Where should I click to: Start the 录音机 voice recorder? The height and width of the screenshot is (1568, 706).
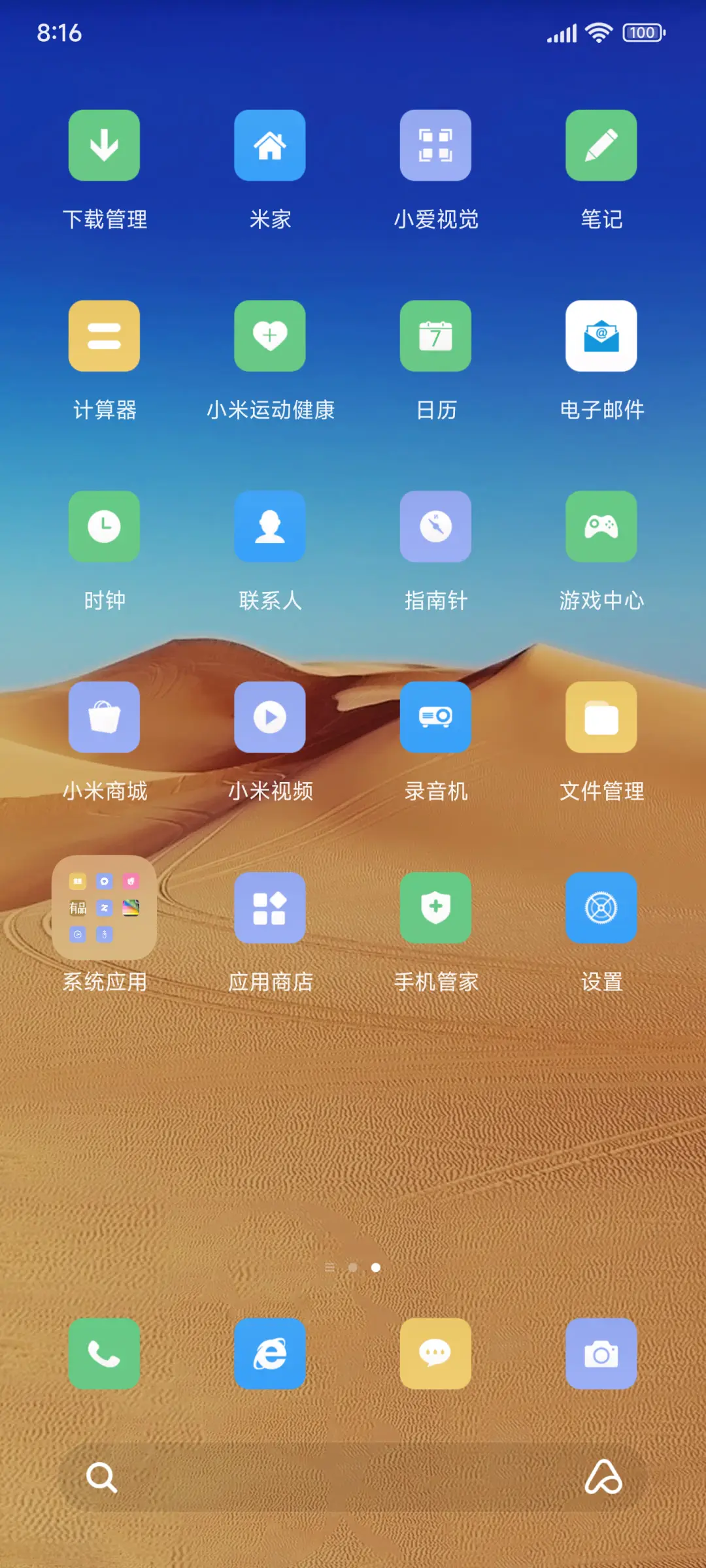[435, 717]
